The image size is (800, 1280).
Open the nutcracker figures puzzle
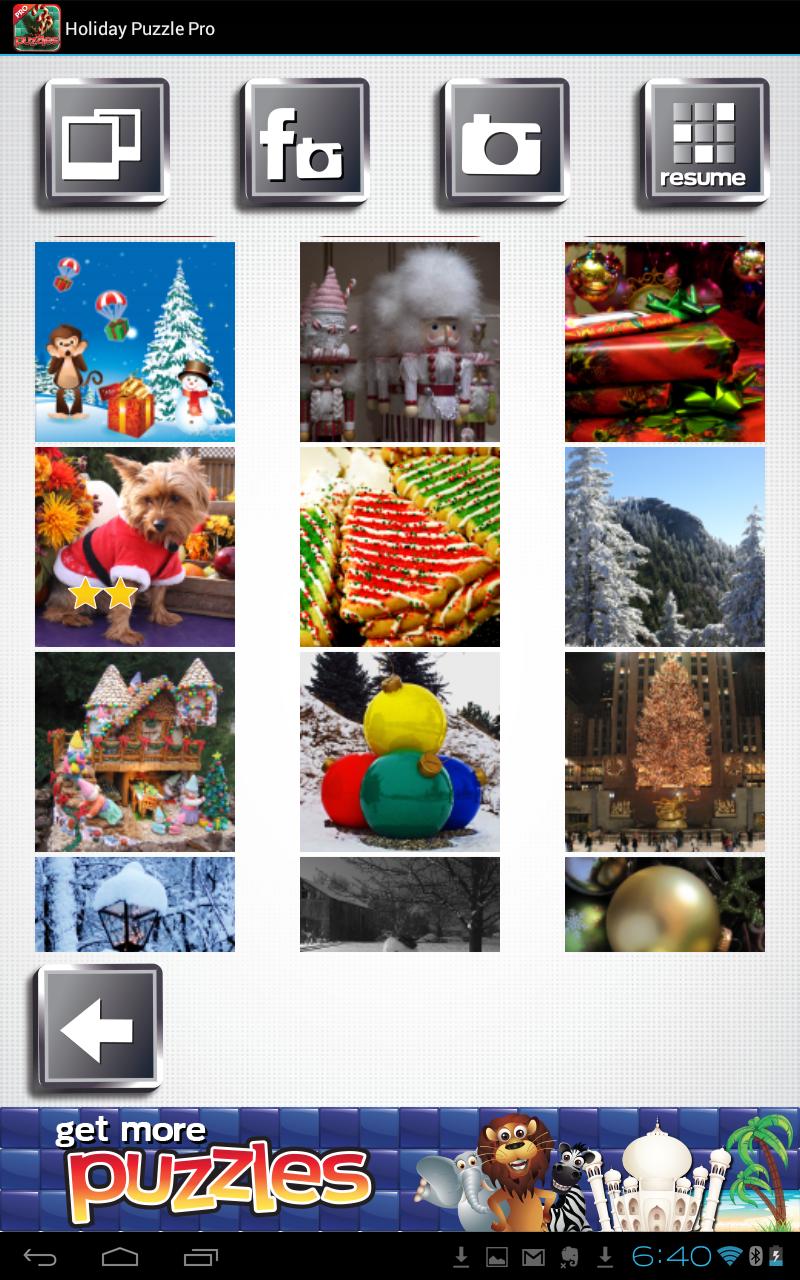(x=400, y=341)
